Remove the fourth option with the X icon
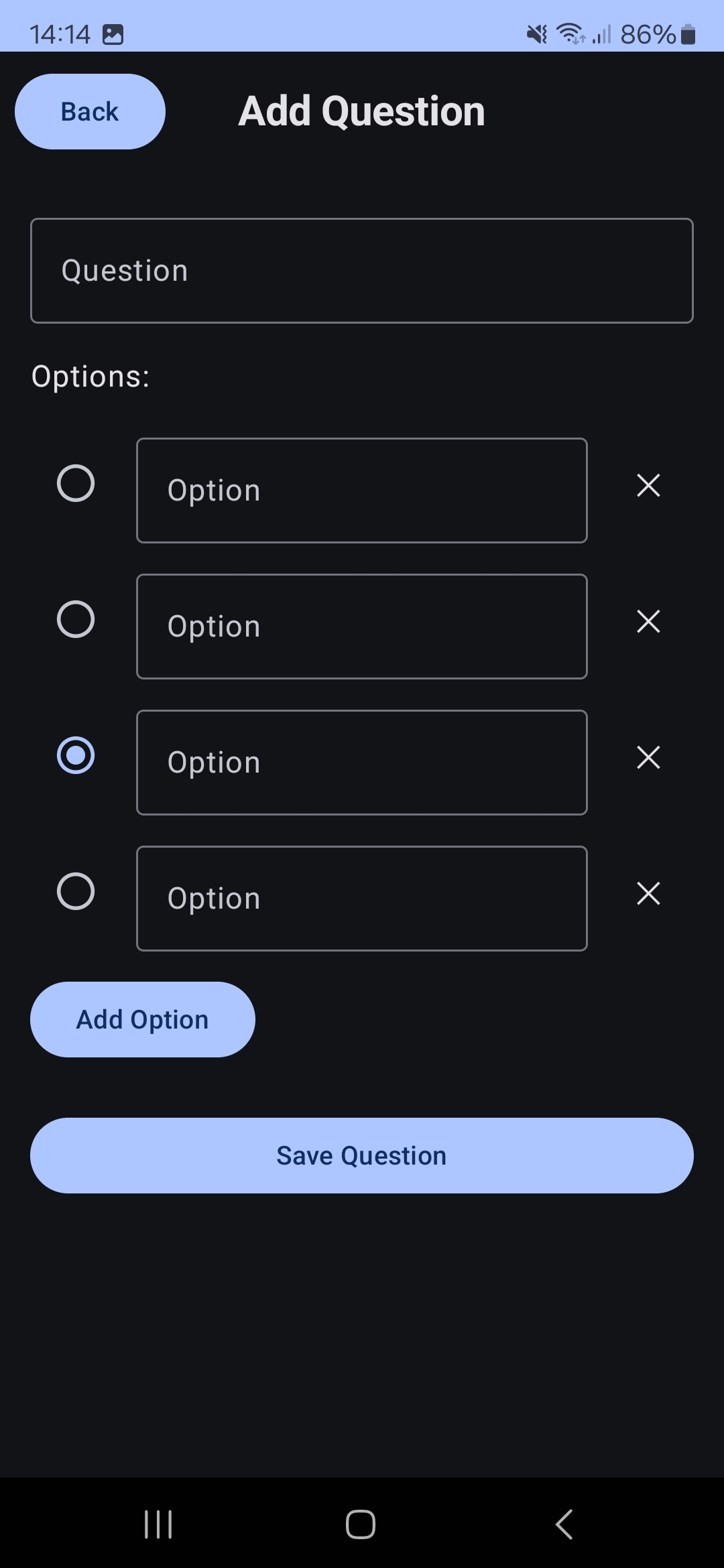 click(648, 894)
